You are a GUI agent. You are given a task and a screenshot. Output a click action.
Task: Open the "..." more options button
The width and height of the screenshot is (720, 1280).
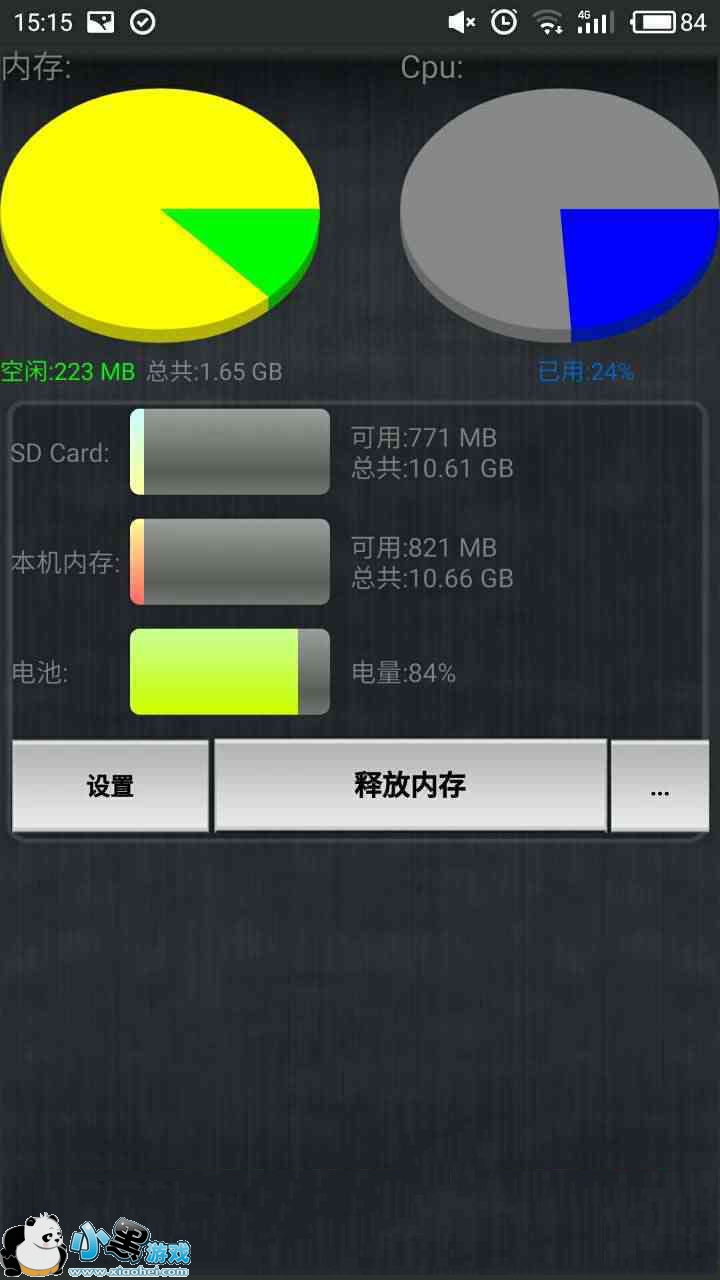tap(659, 786)
